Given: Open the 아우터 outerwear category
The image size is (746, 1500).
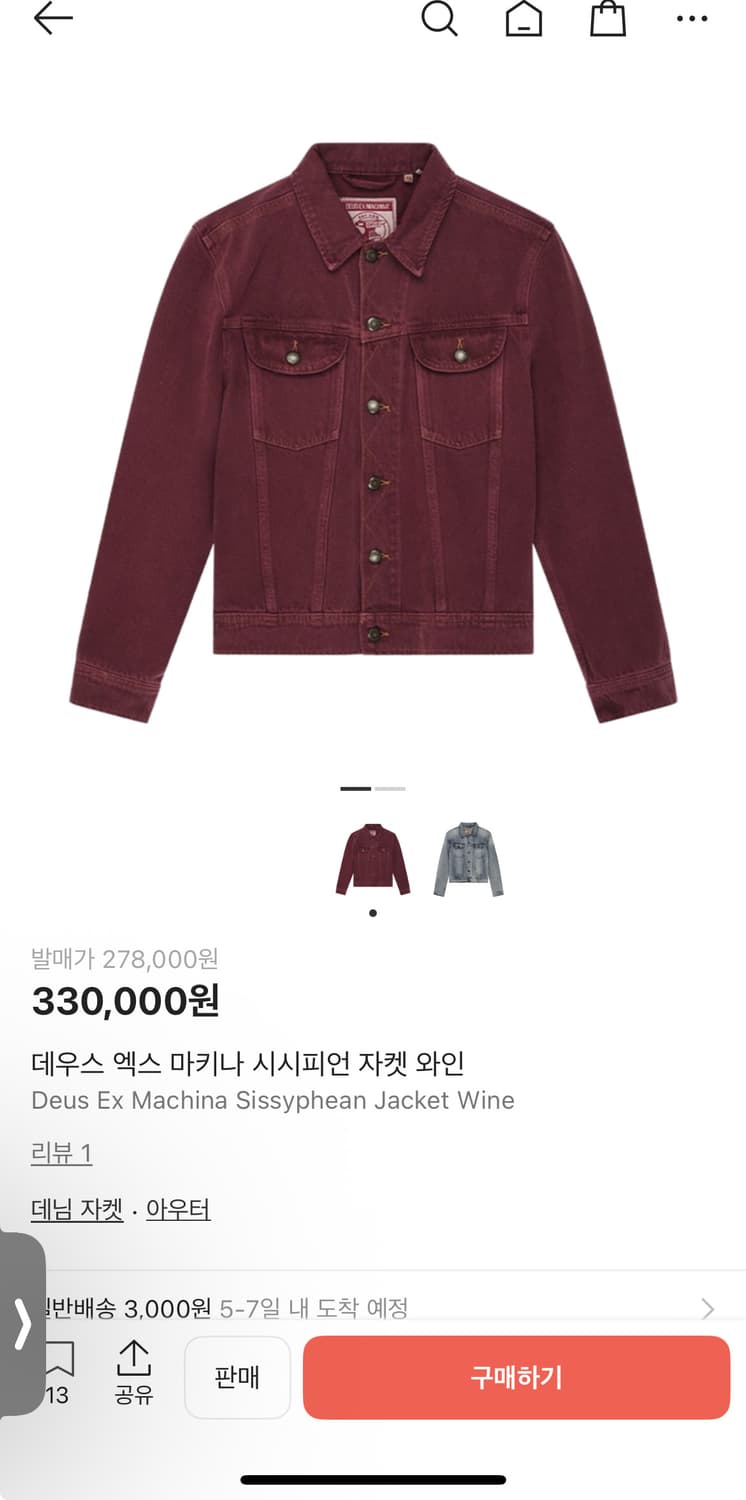Looking at the screenshot, I should tap(178, 1209).
